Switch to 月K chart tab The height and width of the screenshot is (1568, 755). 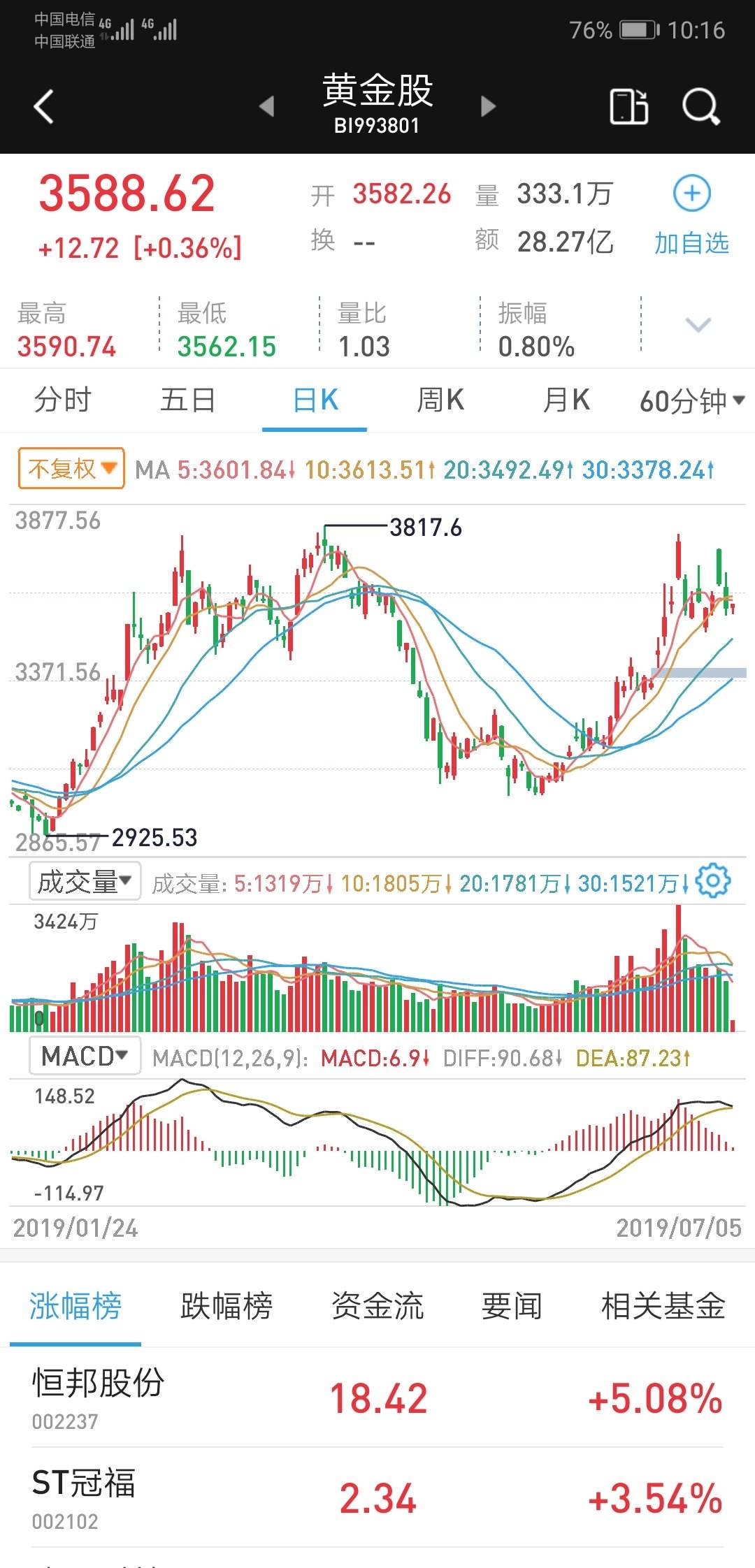565,400
